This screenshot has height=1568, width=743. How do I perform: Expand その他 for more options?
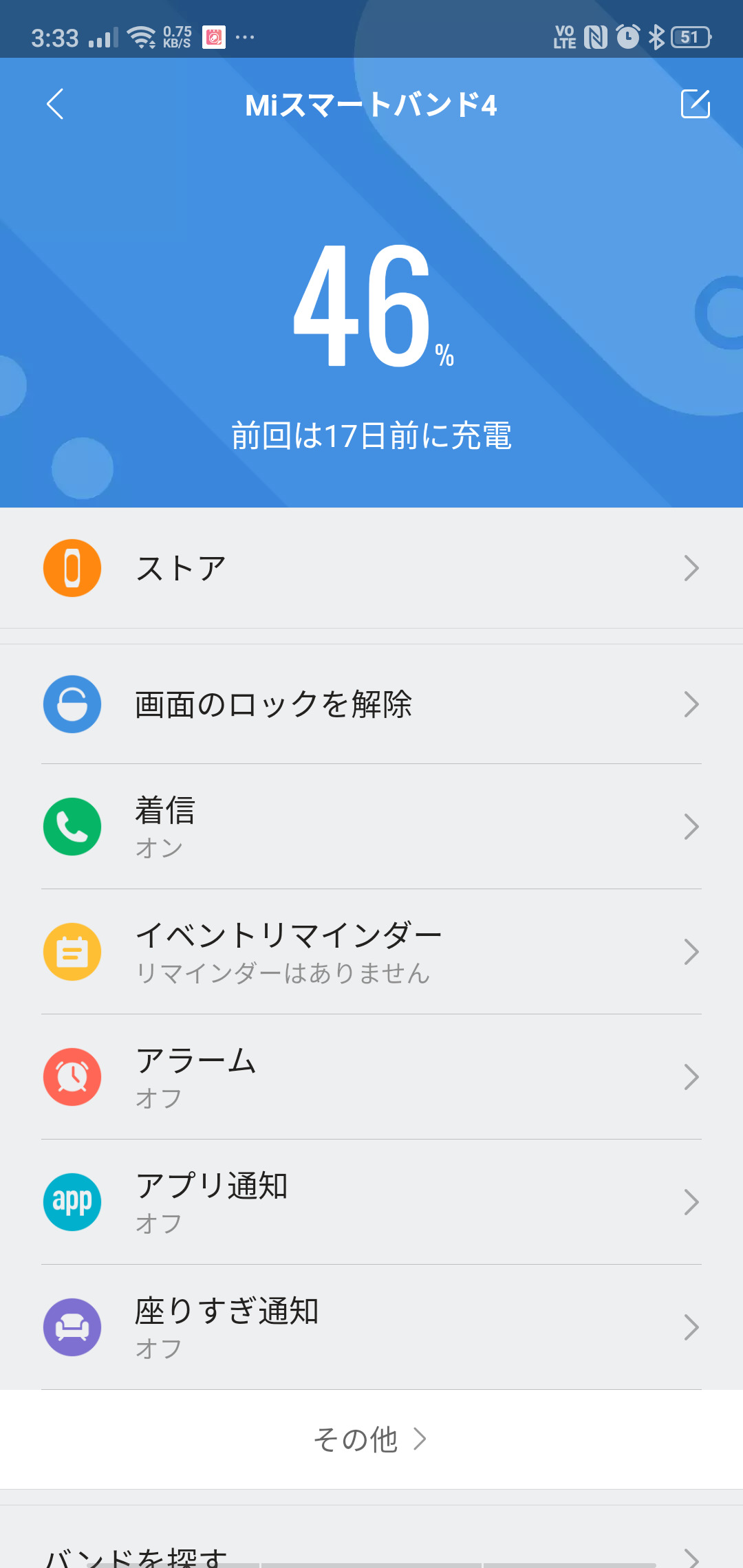click(x=370, y=1439)
